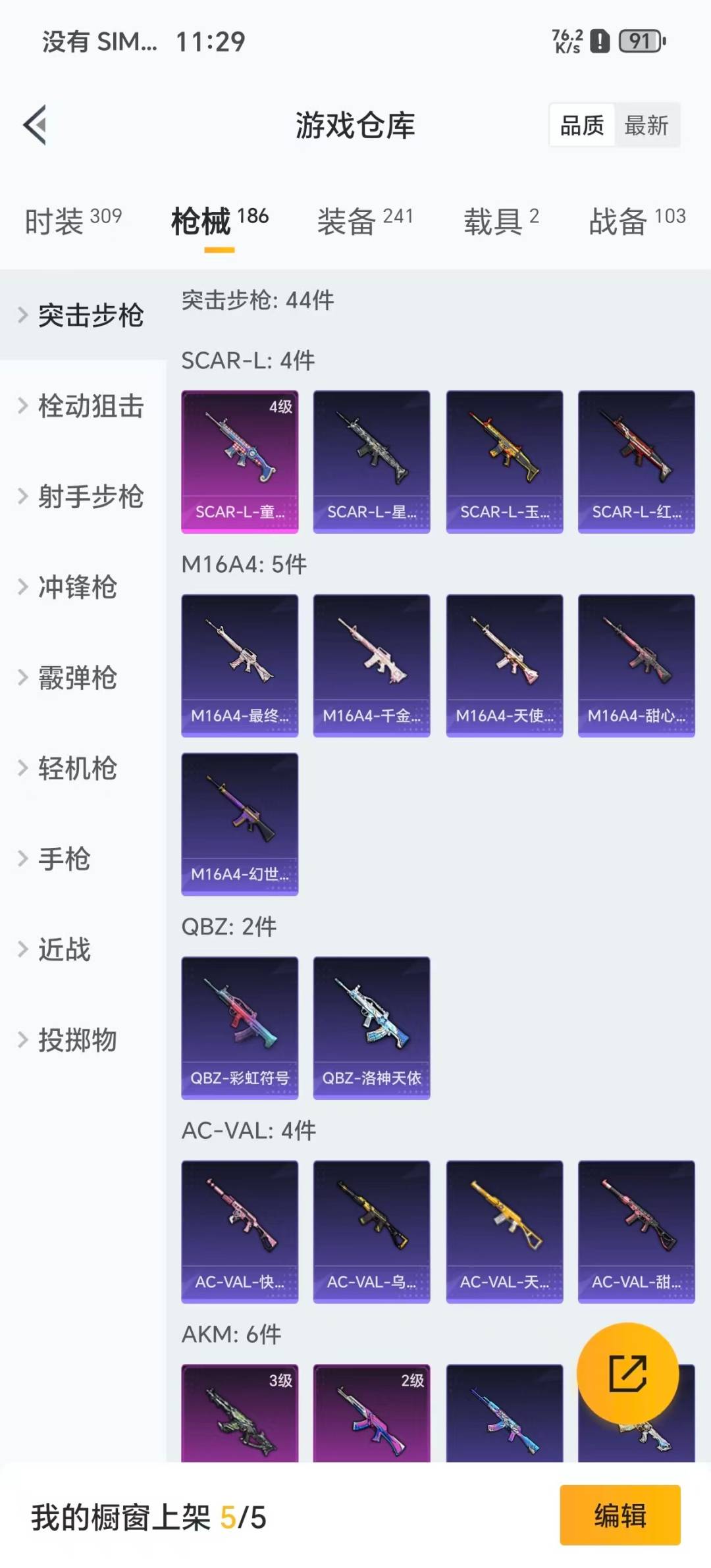This screenshot has width=711, height=1568.
Task: View the level 4 SCAR-L skin
Action: [240, 459]
